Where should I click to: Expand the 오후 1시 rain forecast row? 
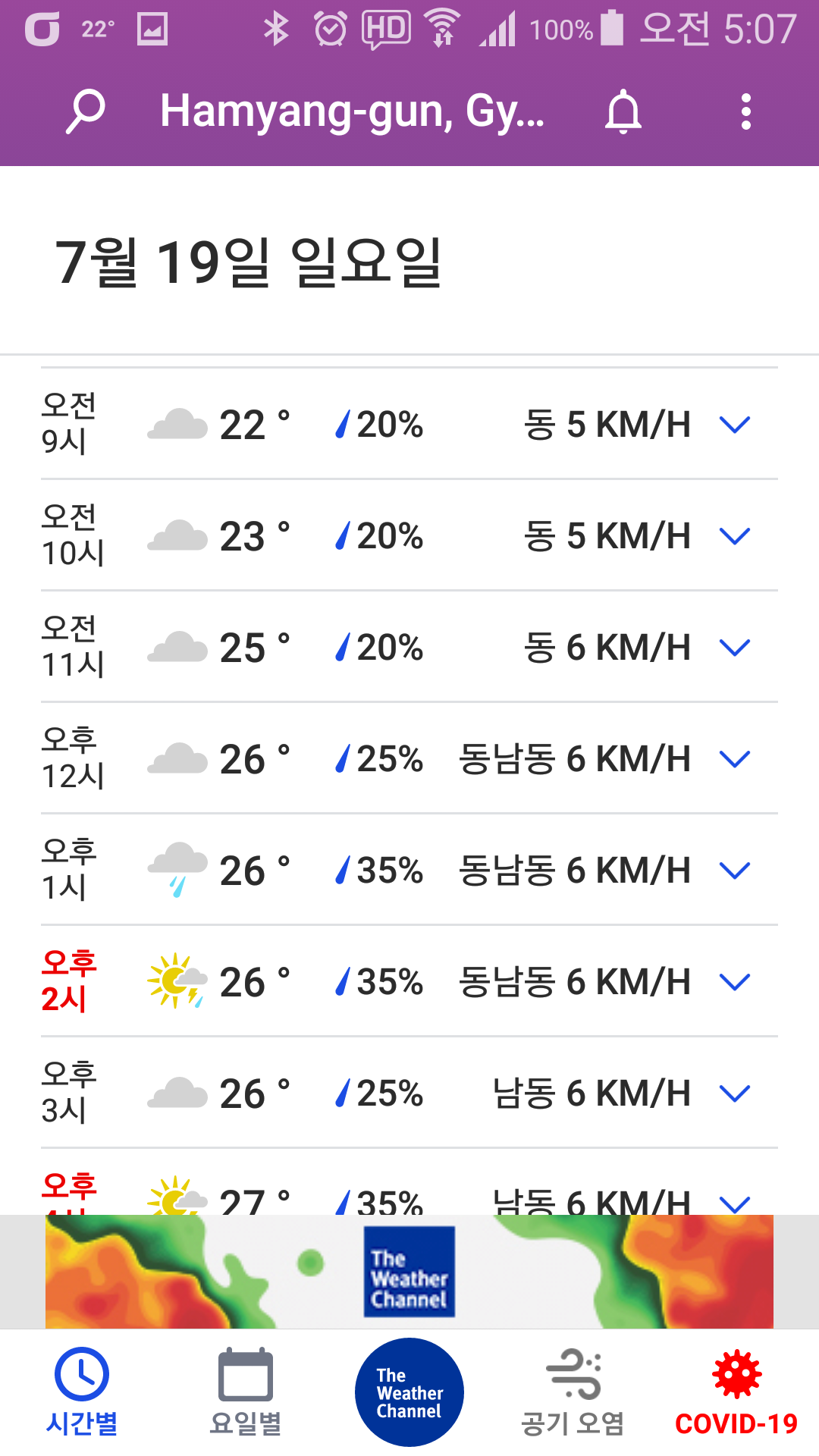point(409,870)
